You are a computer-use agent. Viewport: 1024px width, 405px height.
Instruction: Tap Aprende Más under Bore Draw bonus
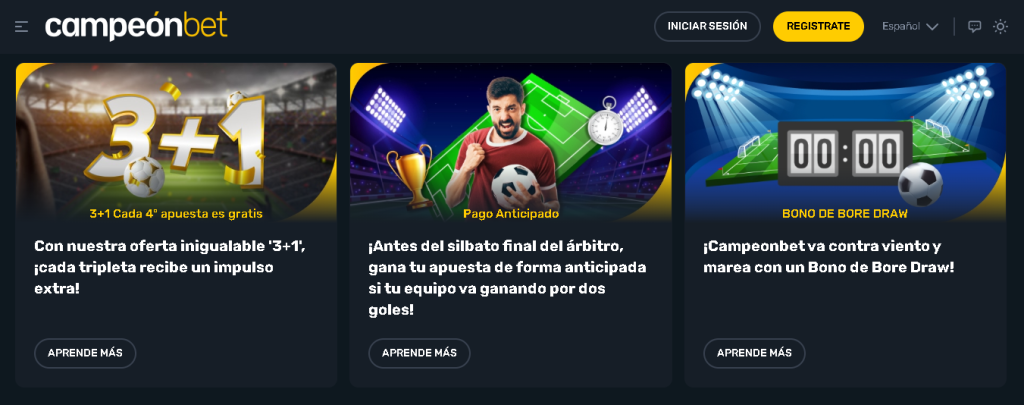click(754, 353)
